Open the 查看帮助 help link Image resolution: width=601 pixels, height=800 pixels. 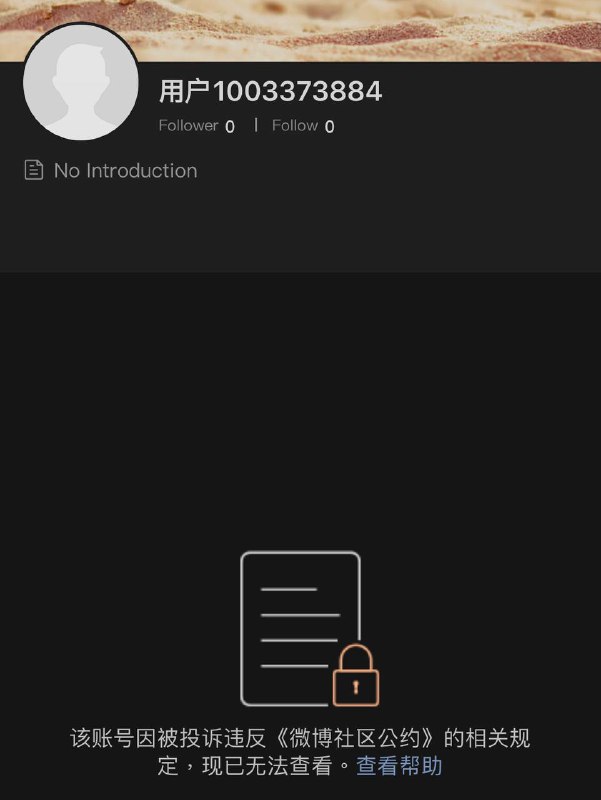point(399,766)
